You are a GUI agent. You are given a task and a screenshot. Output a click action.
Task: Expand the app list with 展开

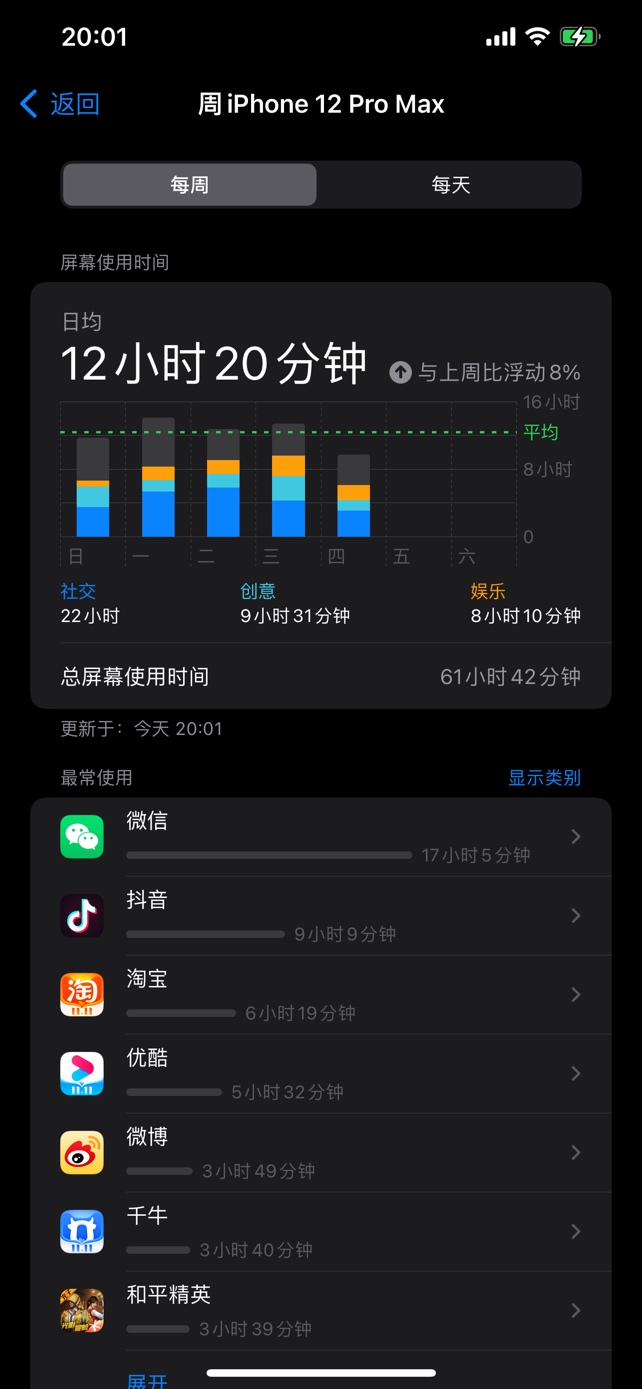pos(147,1380)
